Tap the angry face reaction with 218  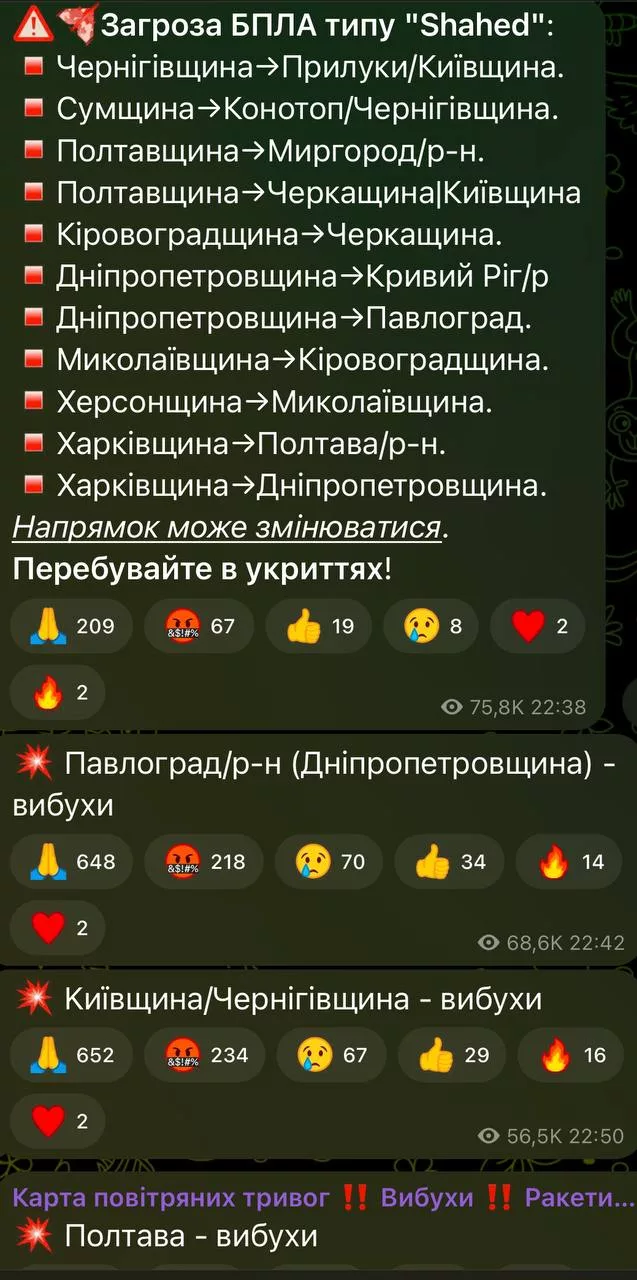205,861
